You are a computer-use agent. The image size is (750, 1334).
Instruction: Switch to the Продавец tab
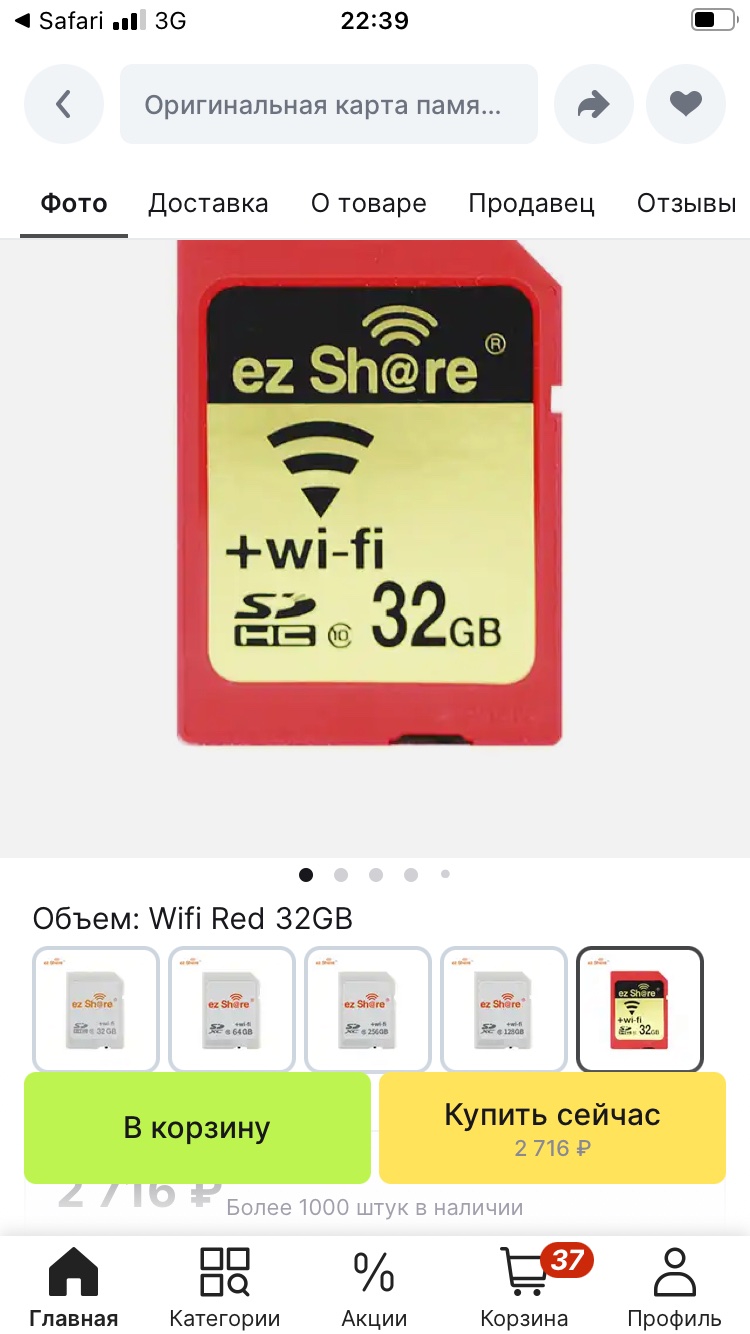point(531,204)
